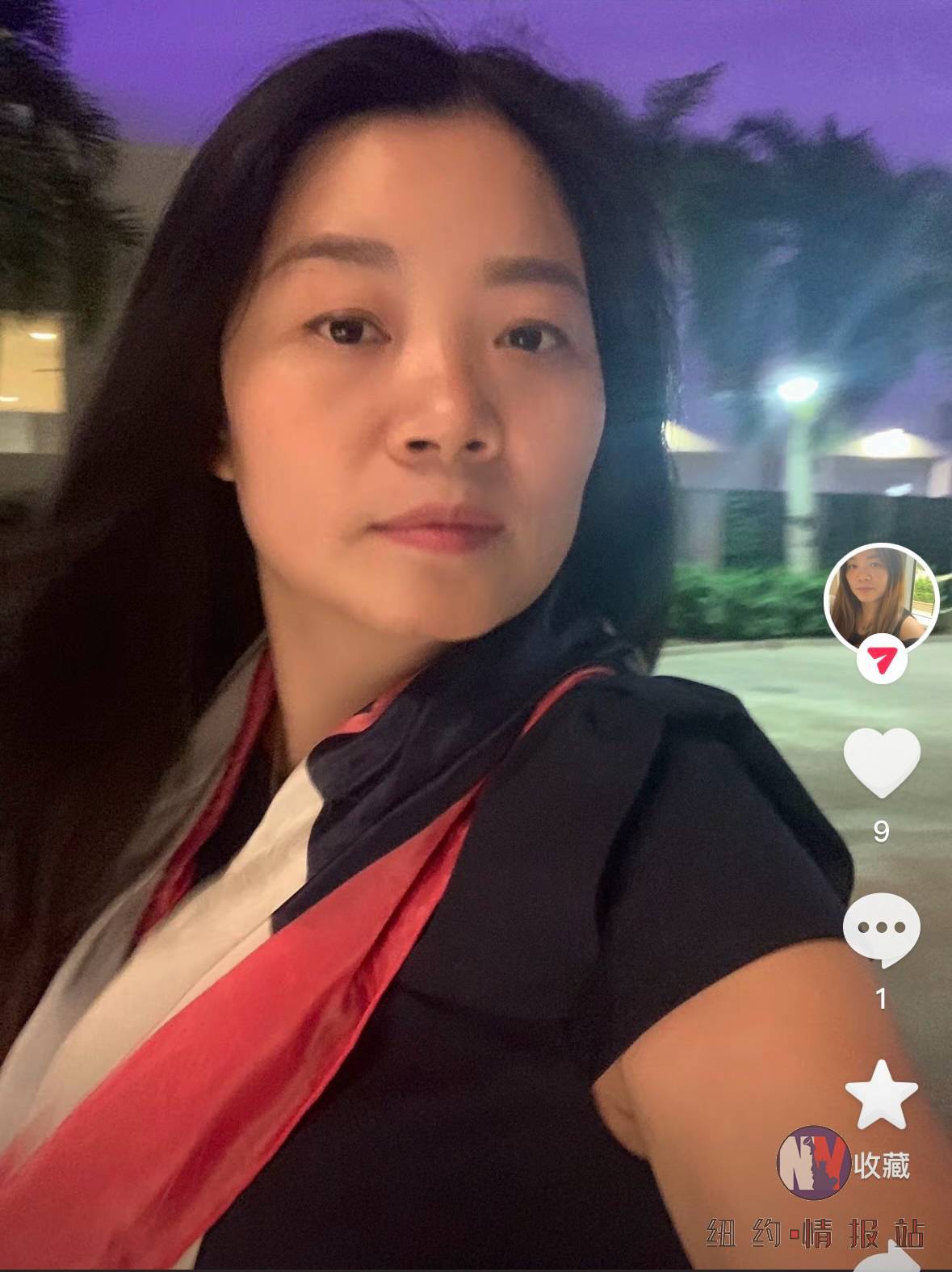Follow the creator with red badge
Image resolution: width=952 pixels, height=1272 pixels.
click(881, 664)
